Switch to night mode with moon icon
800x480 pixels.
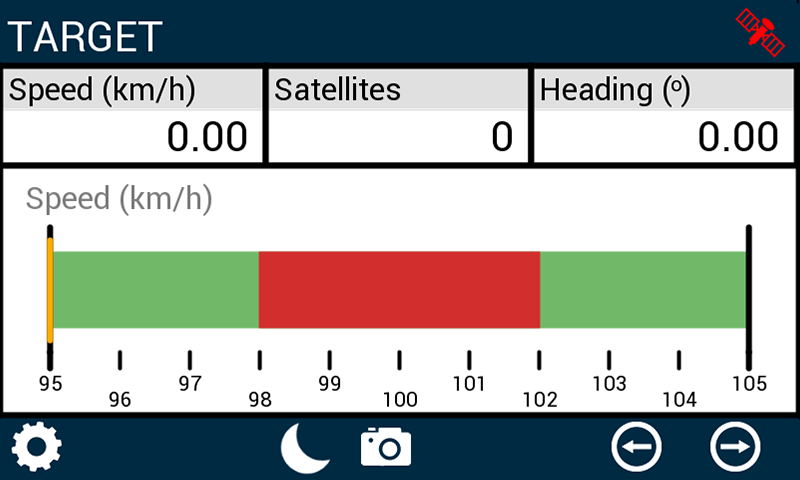[304, 447]
